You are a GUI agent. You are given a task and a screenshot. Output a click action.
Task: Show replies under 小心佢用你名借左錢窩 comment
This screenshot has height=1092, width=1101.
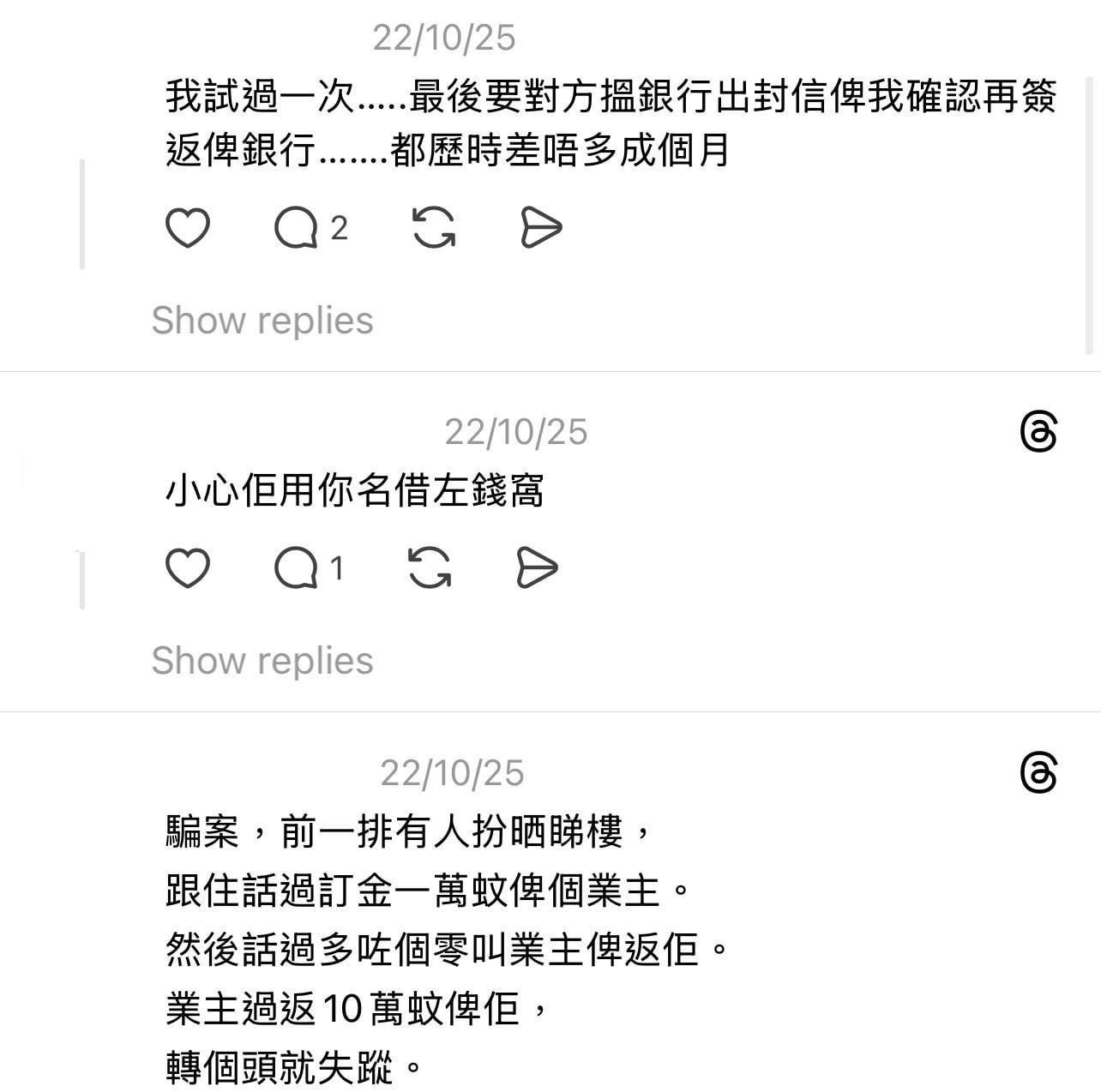(262, 661)
